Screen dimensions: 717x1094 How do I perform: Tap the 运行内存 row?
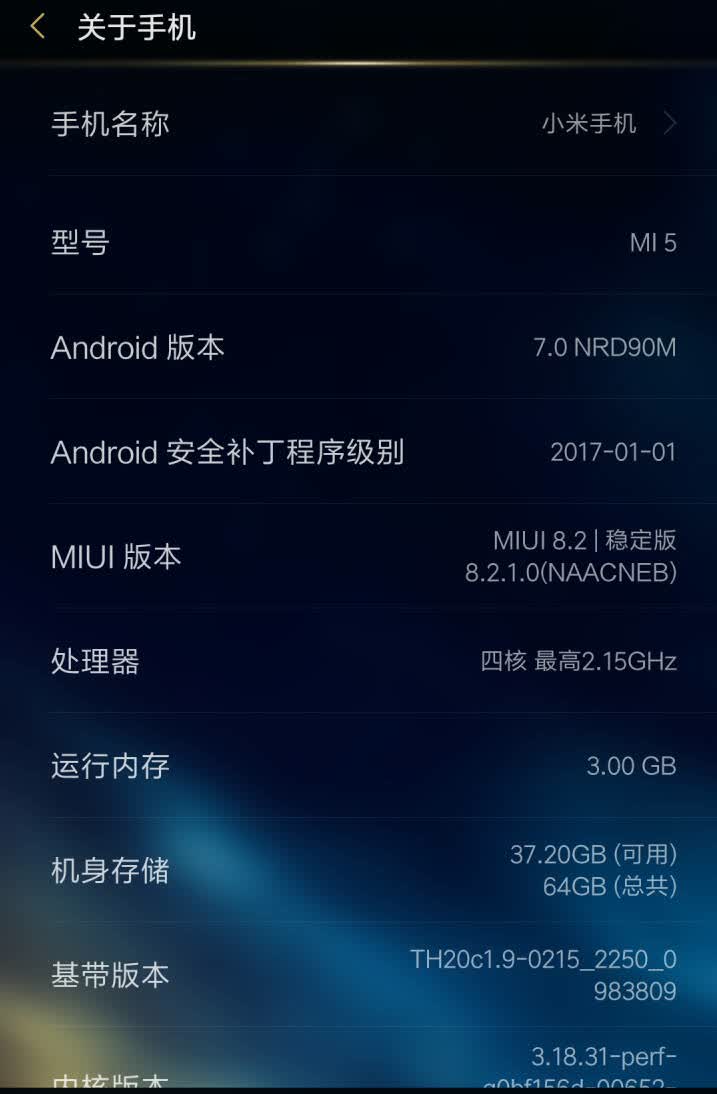(x=358, y=765)
